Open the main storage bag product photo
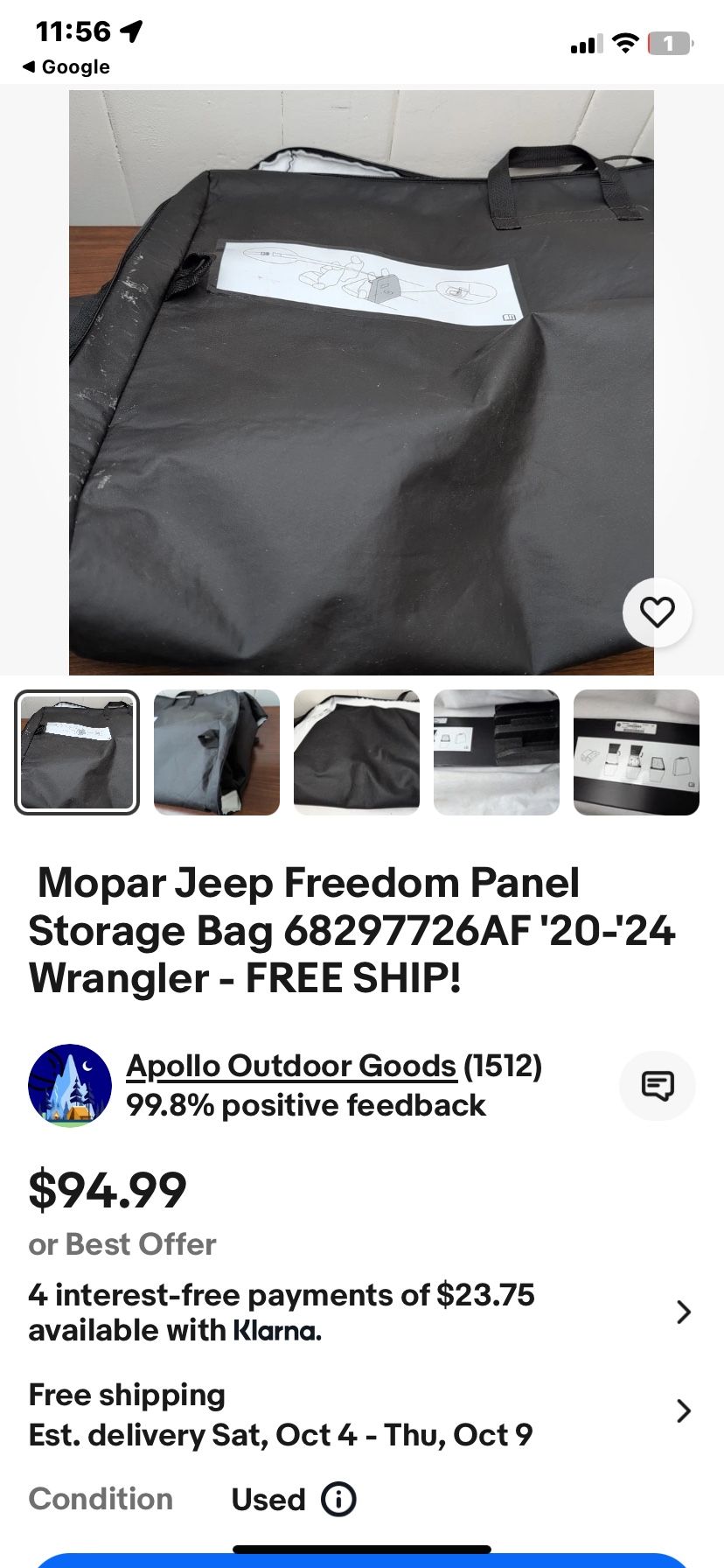 tap(361, 382)
